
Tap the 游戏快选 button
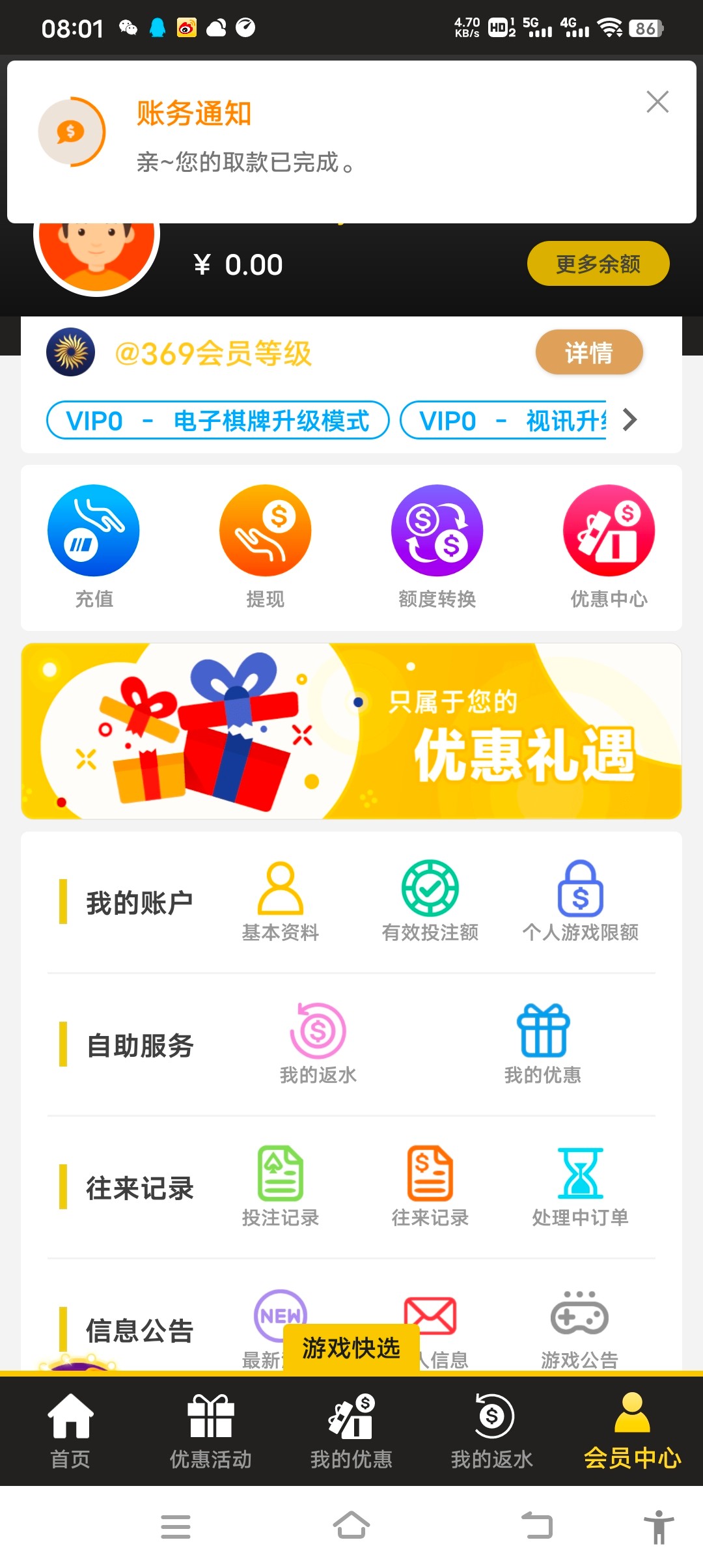coord(351,1348)
